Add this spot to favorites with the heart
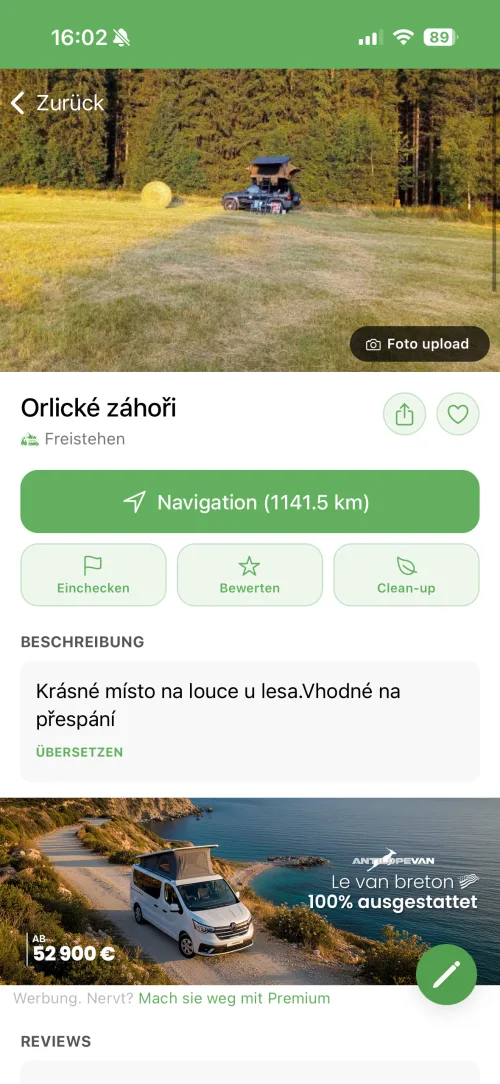Image resolution: width=500 pixels, height=1084 pixels. pos(458,414)
